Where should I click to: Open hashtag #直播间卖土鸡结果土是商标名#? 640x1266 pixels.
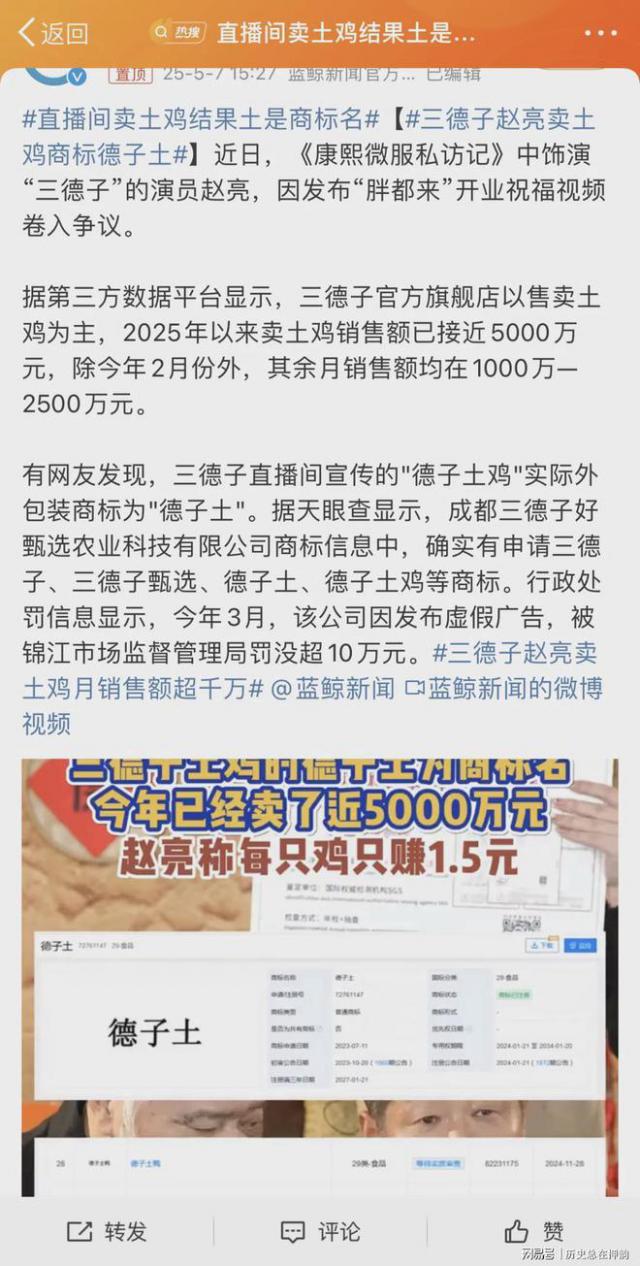(x=200, y=121)
